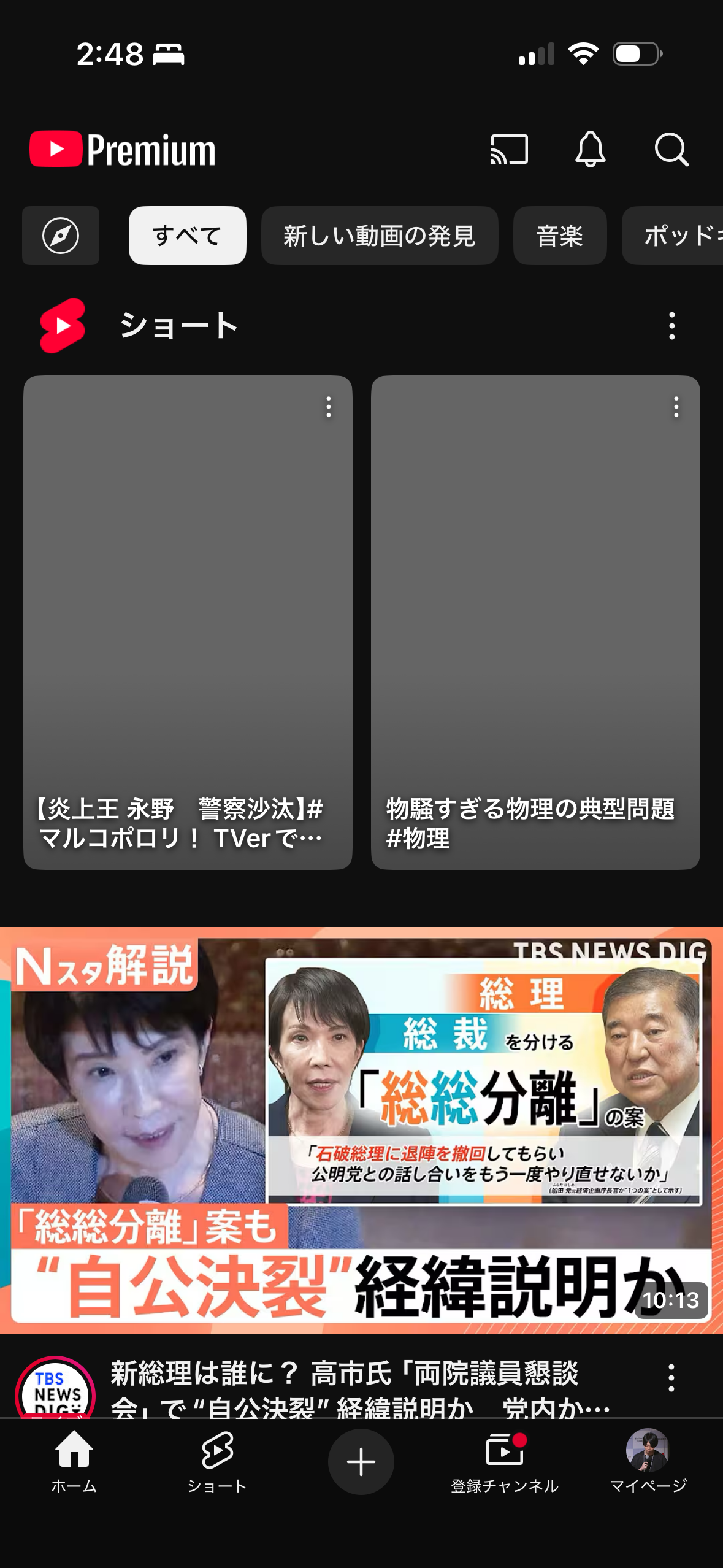723x1568 pixels.
Task: Open options on the 物騒すぎる物理 short
Action: [676, 407]
